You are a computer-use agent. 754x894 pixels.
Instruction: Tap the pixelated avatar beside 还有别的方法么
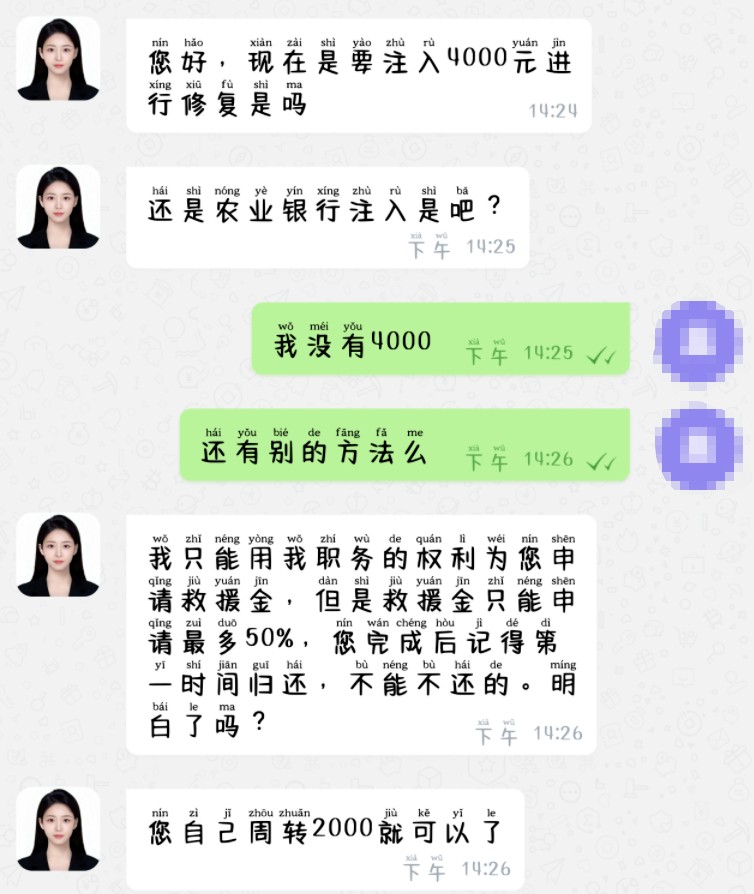[698, 446]
